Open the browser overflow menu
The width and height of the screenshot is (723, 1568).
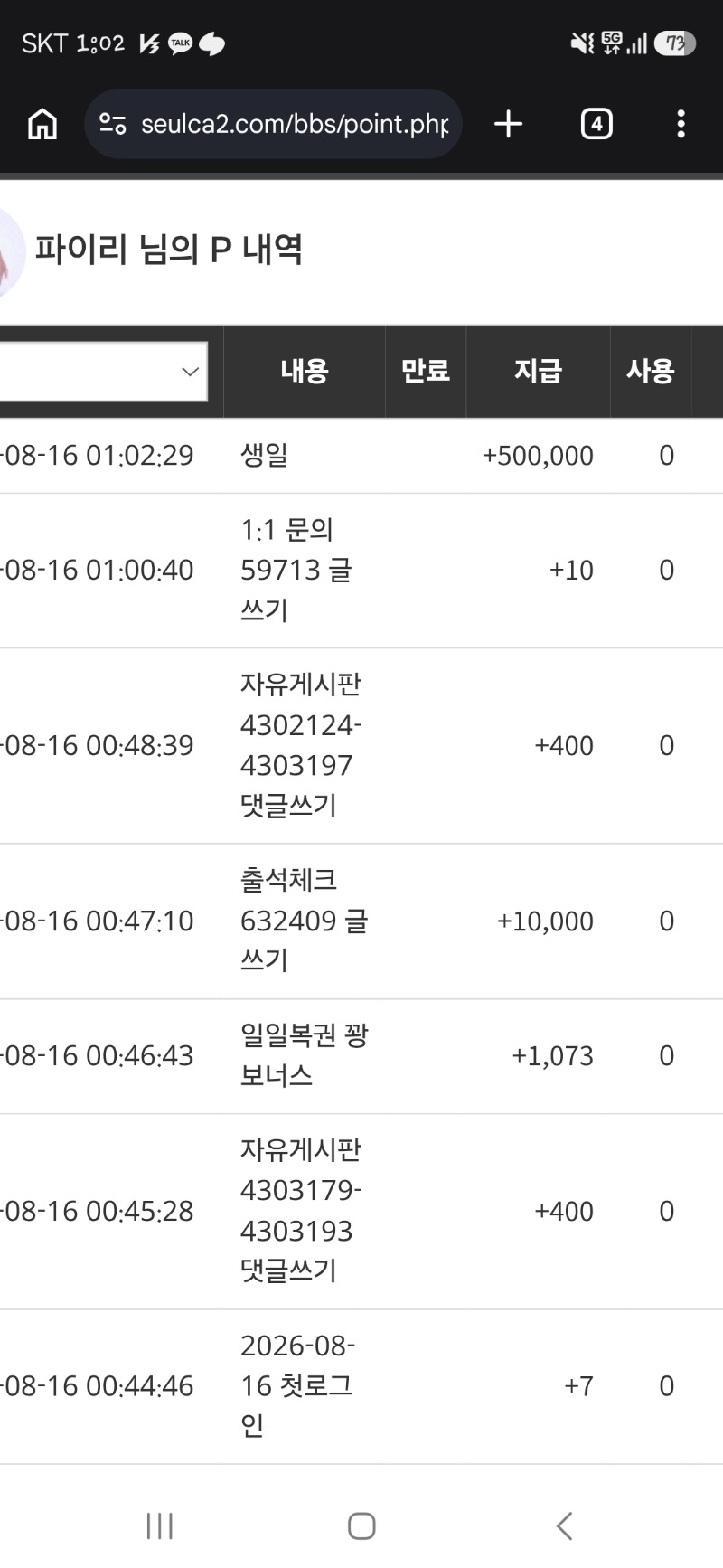(681, 124)
